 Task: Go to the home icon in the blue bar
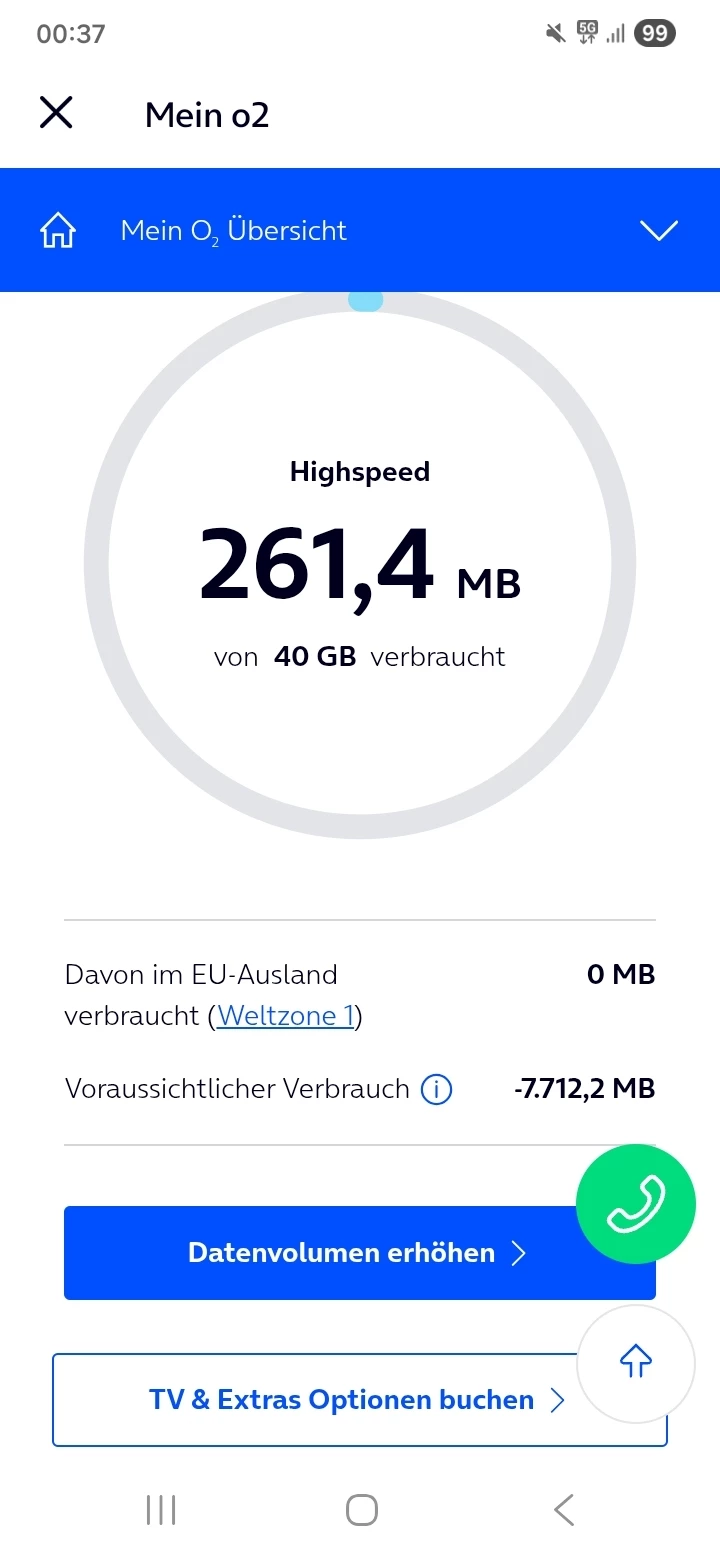click(x=58, y=231)
